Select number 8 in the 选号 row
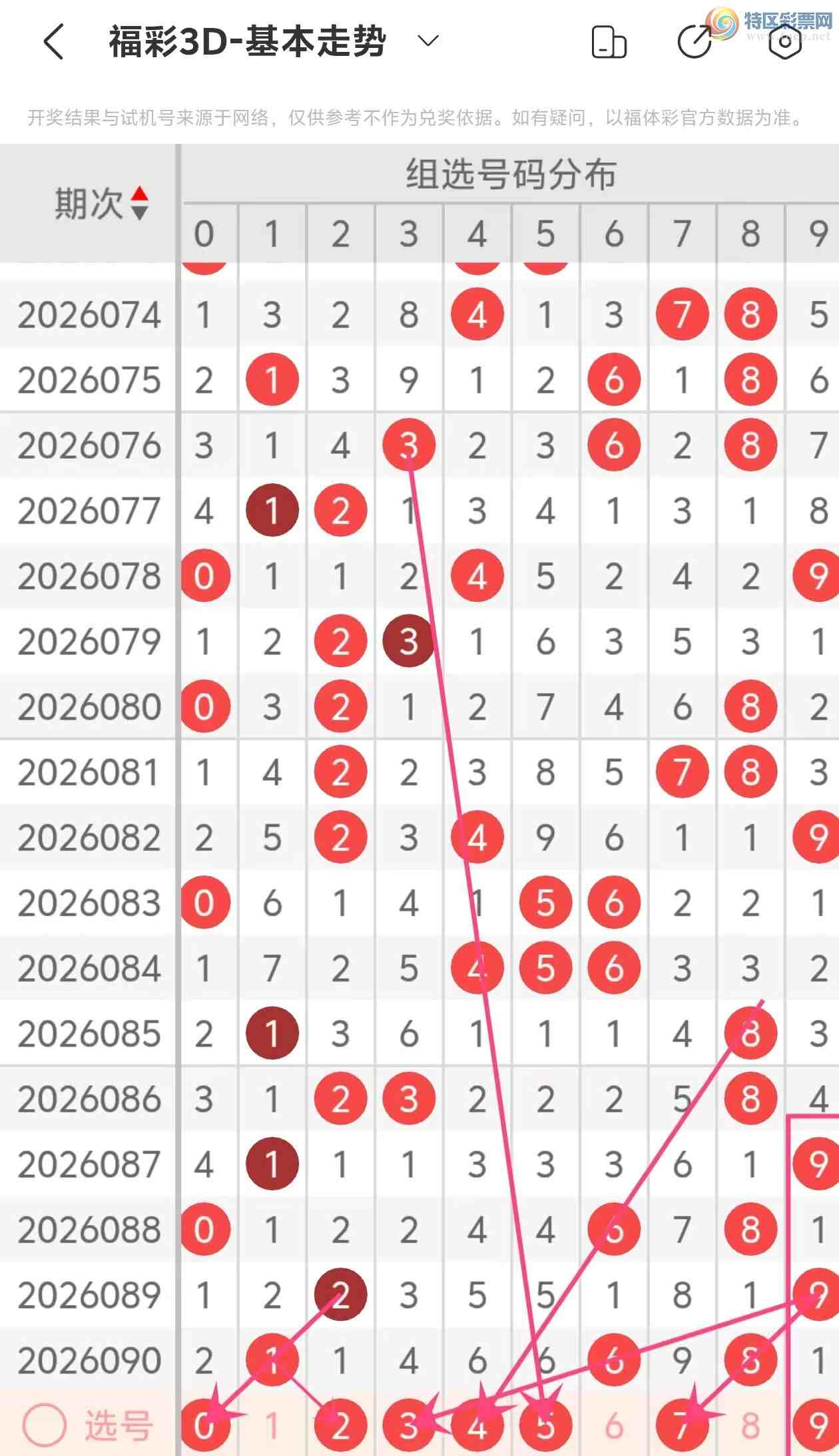The height and width of the screenshot is (1456, 839). 750,1426
